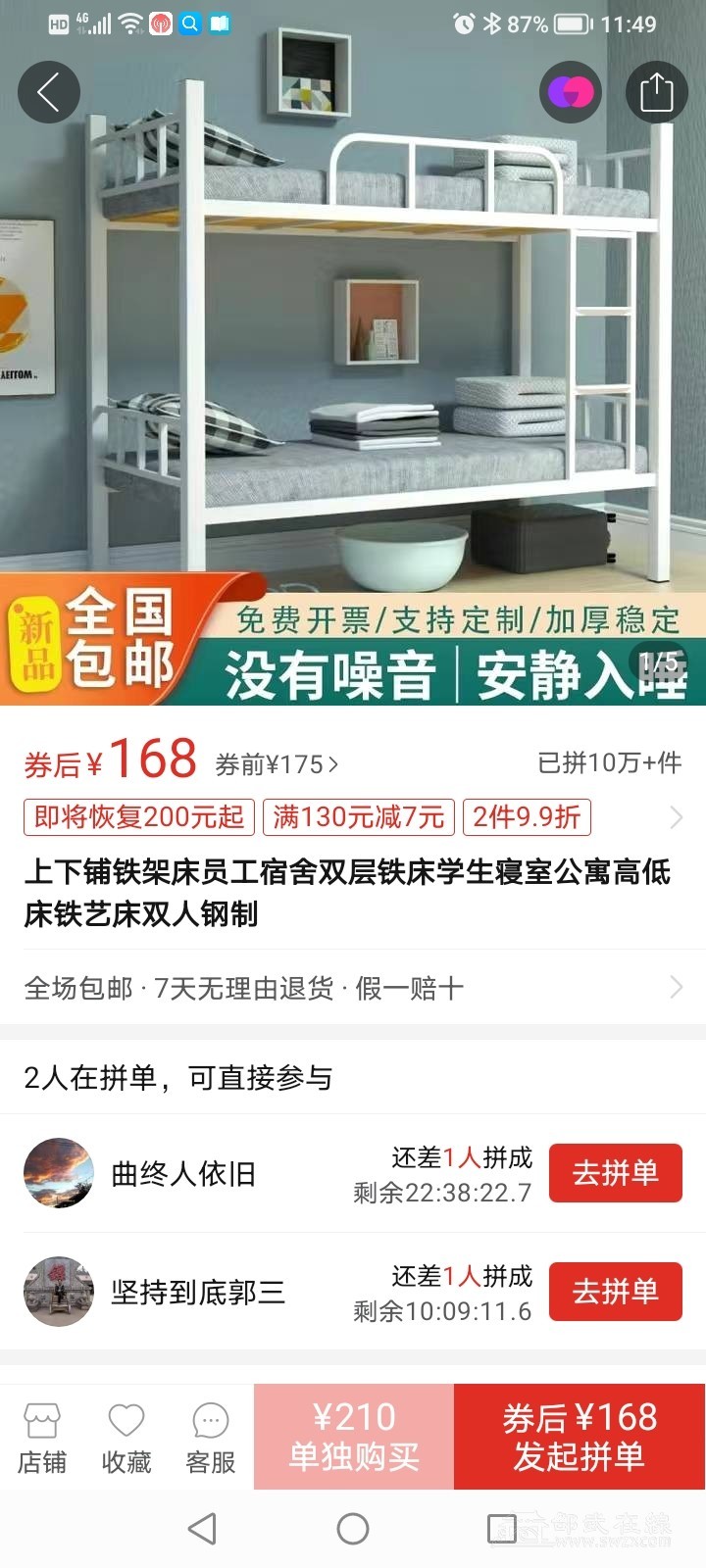Viewport: 706px width, 1568px height.
Task: Tap the system back triangle
Action: 202,1529
